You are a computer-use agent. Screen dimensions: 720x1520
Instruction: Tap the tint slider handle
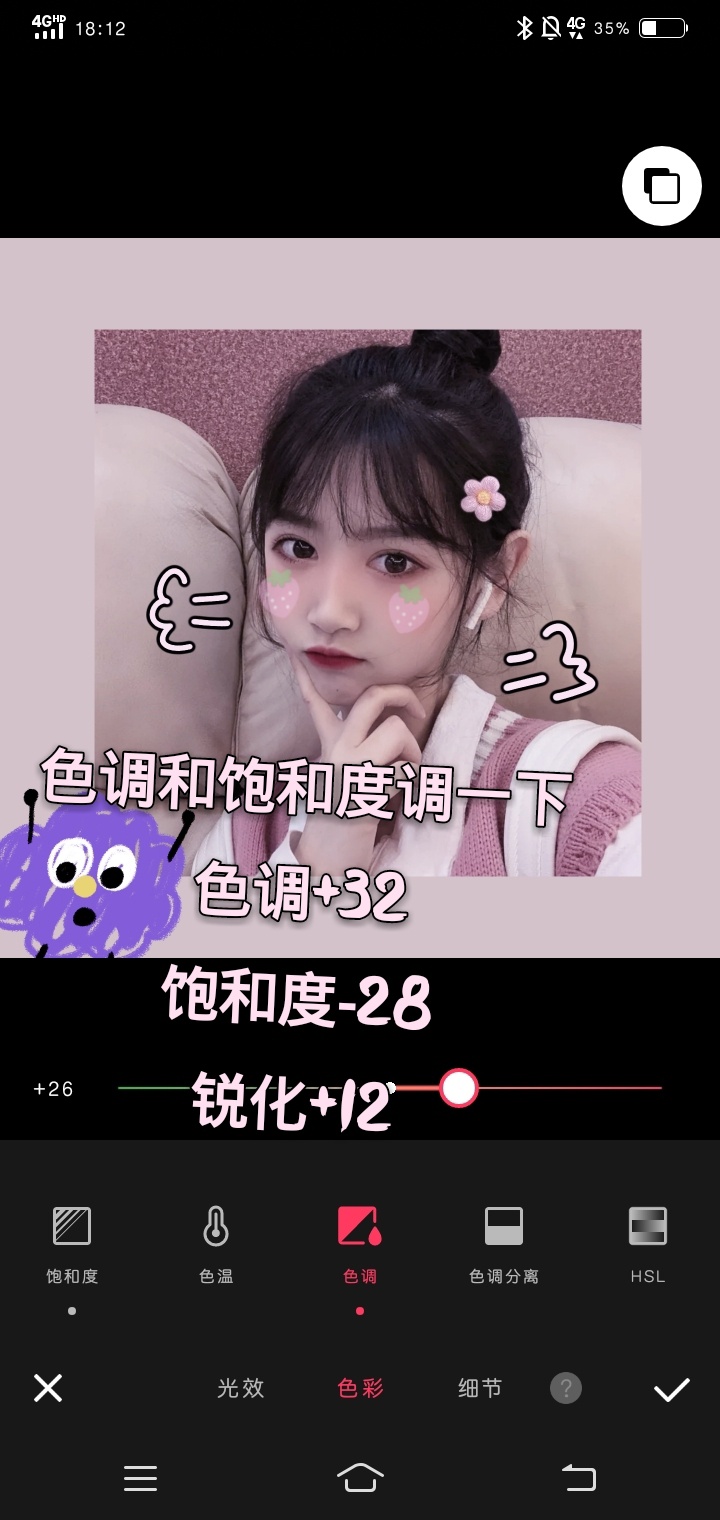[x=459, y=1088]
